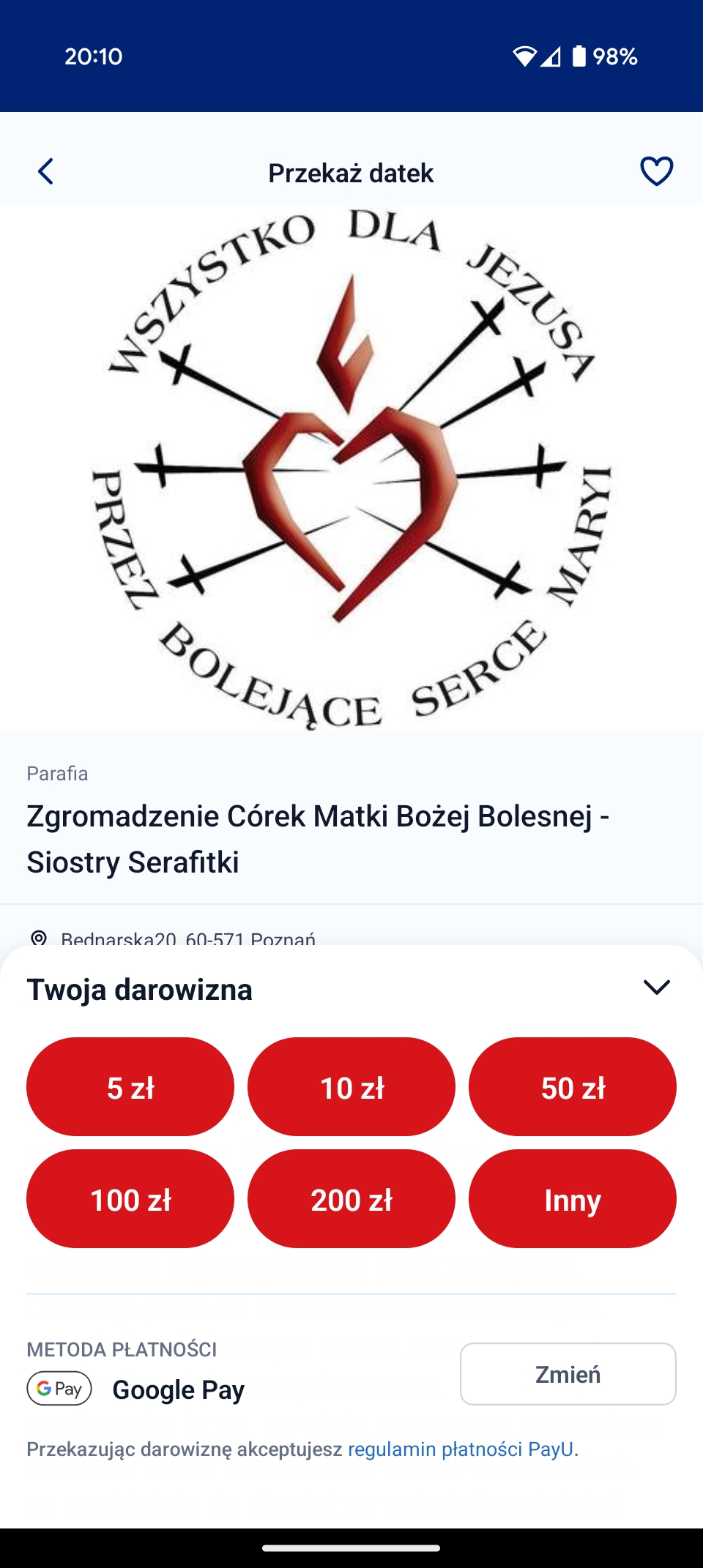The width and height of the screenshot is (703, 1568).
Task: Open regulamin płatności PayU link
Action: (461, 1449)
